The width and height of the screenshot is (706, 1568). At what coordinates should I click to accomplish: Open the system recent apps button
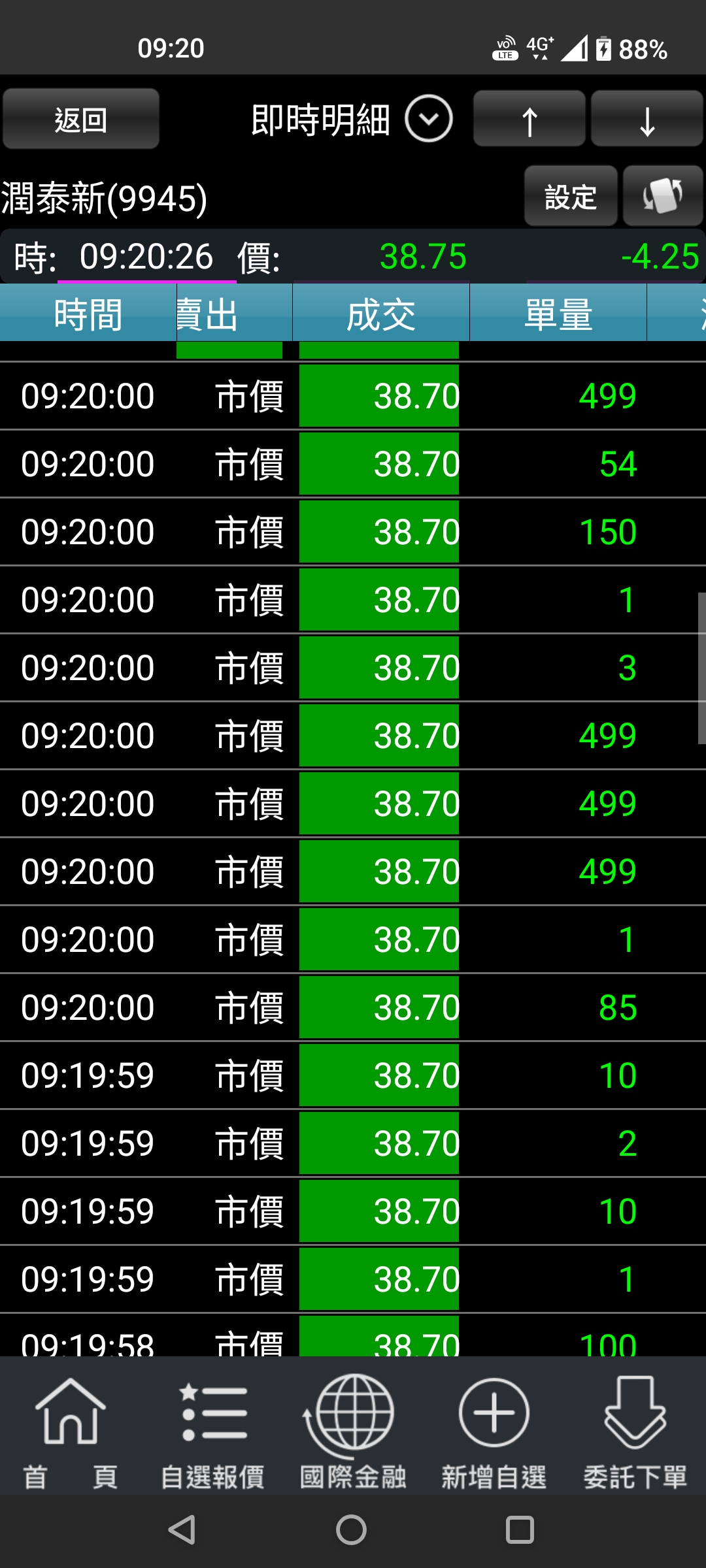coord(520,1529)
